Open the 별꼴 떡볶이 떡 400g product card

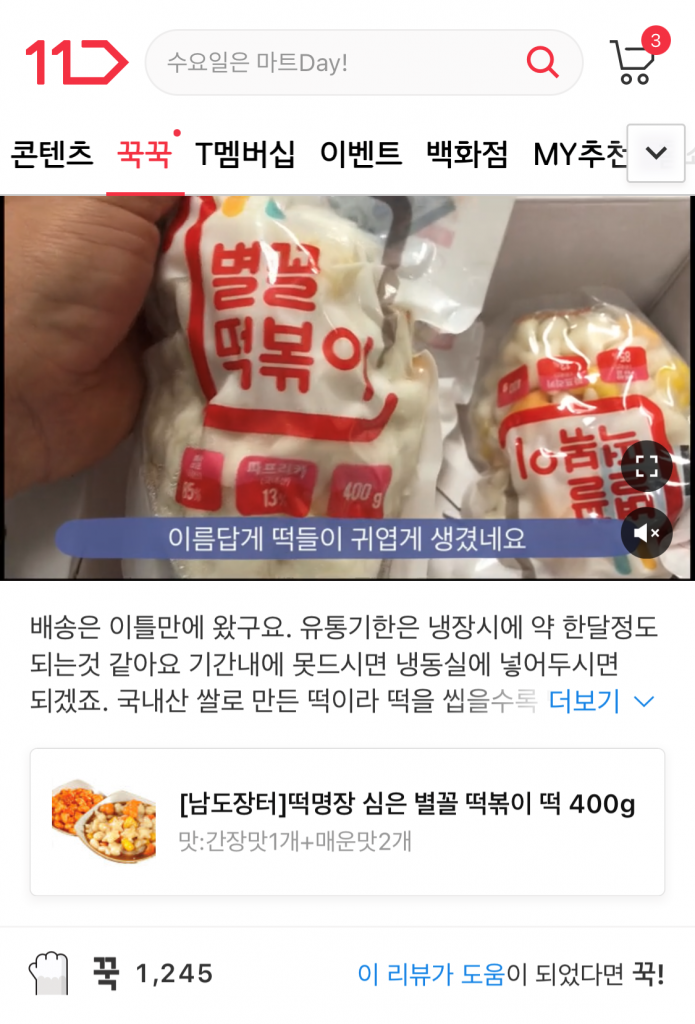tap(347, 821)
